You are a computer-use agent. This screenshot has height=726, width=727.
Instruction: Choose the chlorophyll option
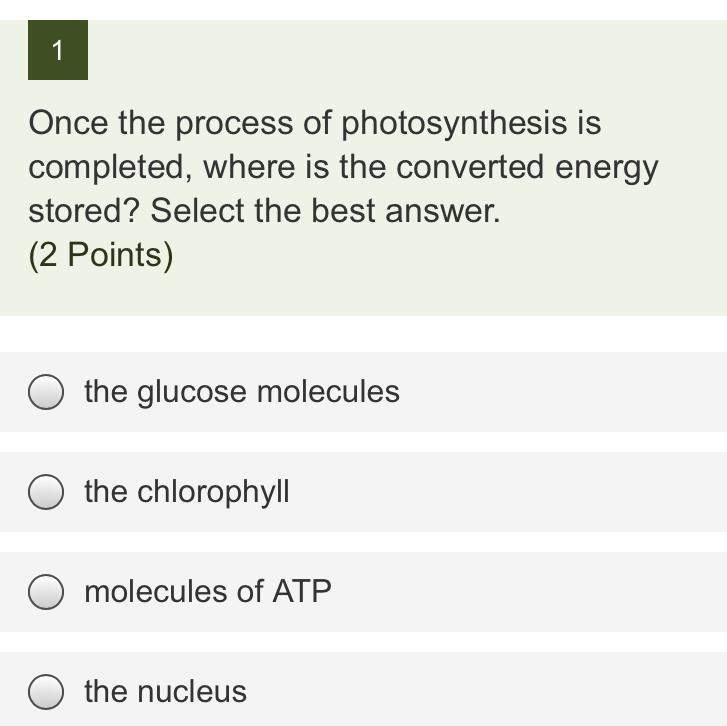[46, 492]
